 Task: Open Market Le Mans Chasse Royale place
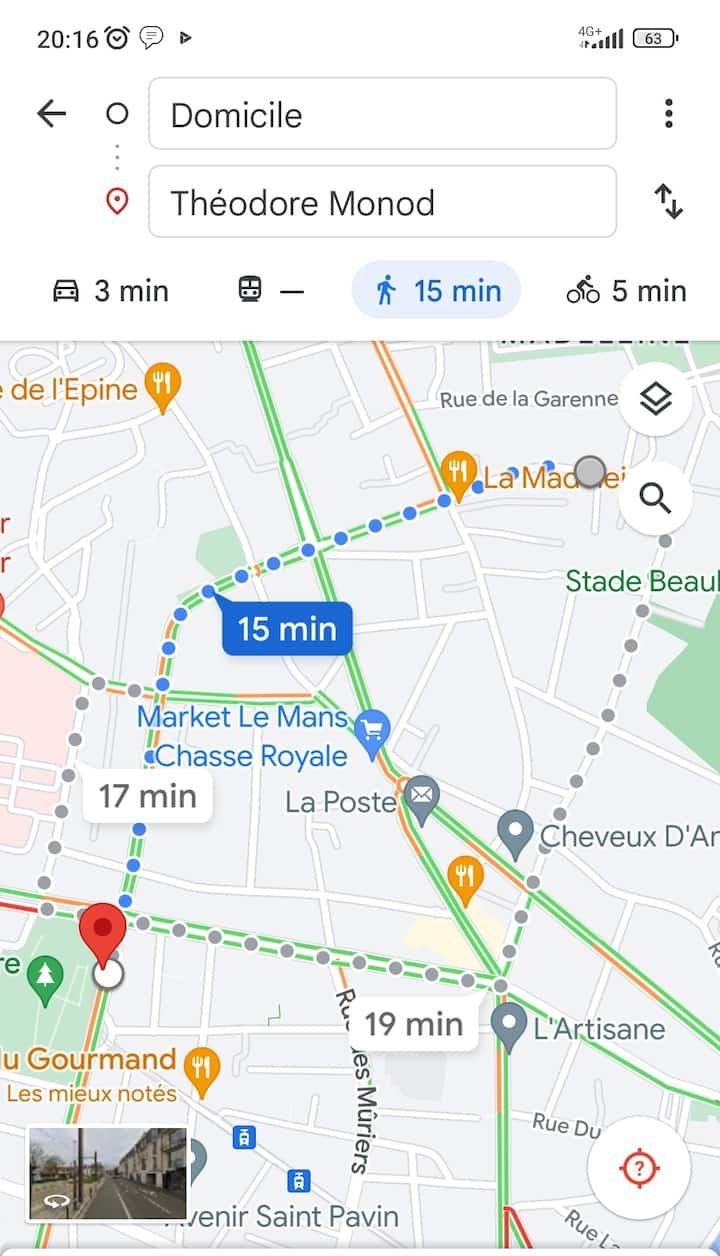(373, 737)
